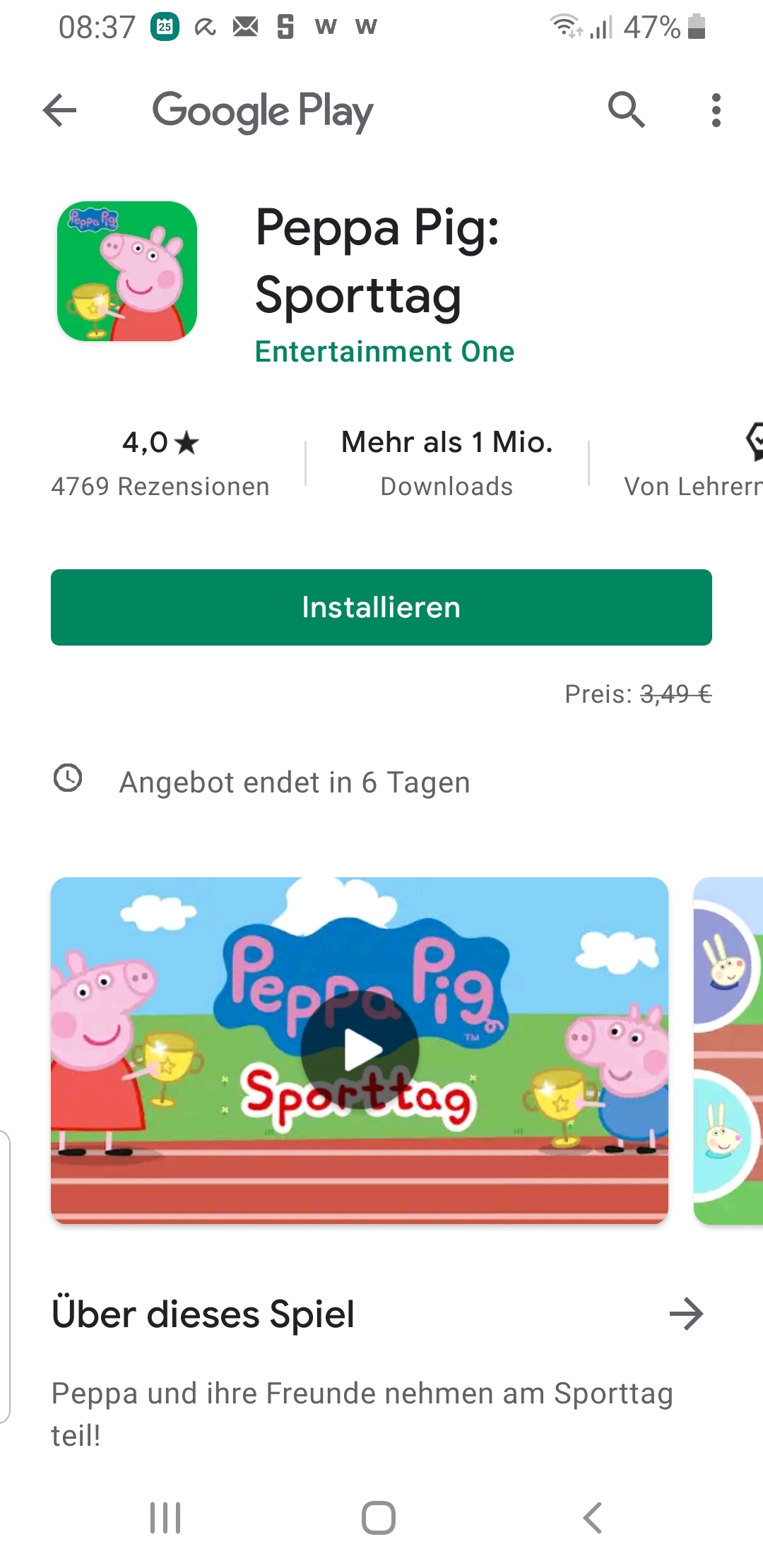Tap the Installieren button

coord(381,607)
